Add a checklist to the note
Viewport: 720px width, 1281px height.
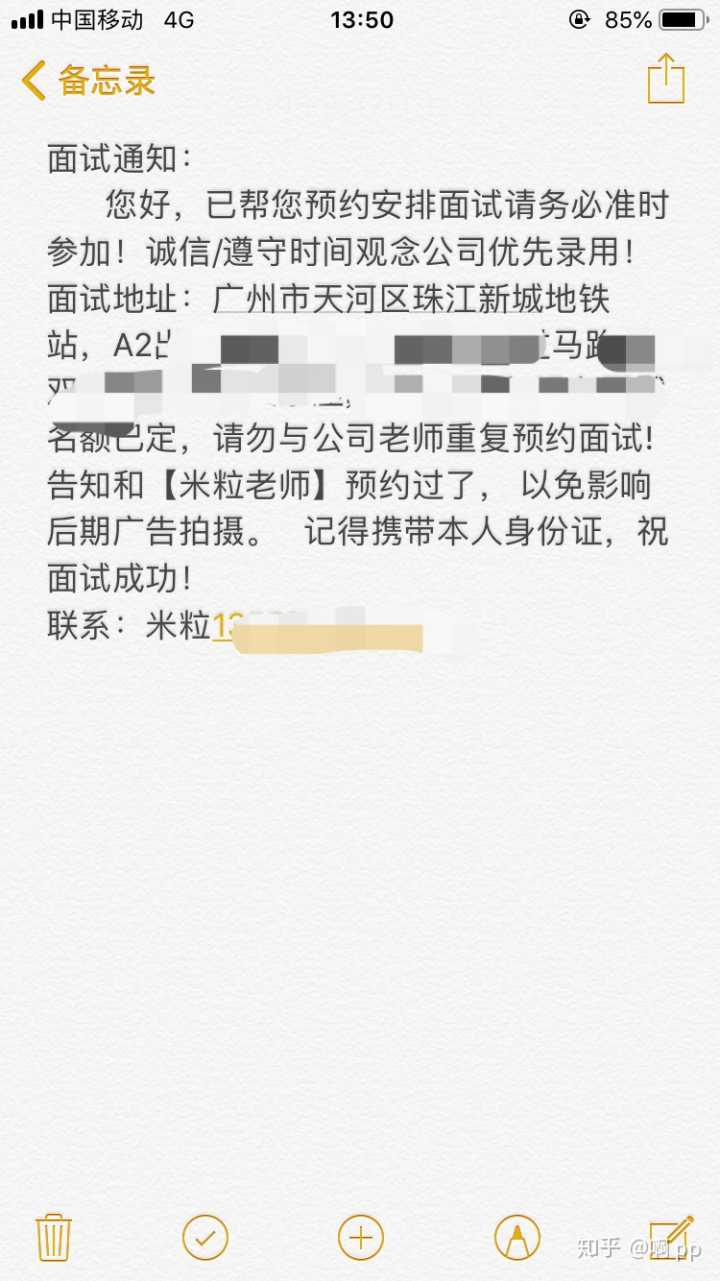(x=205, y=1238)
